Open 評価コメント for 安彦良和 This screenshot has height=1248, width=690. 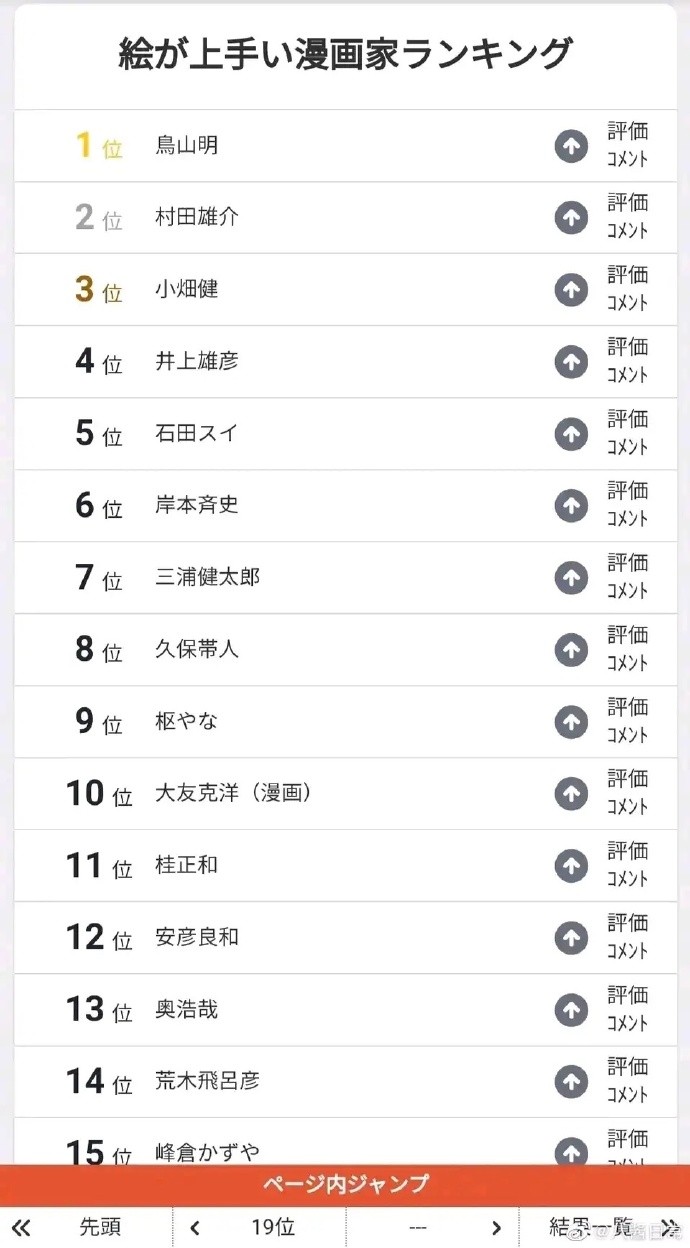628,937
